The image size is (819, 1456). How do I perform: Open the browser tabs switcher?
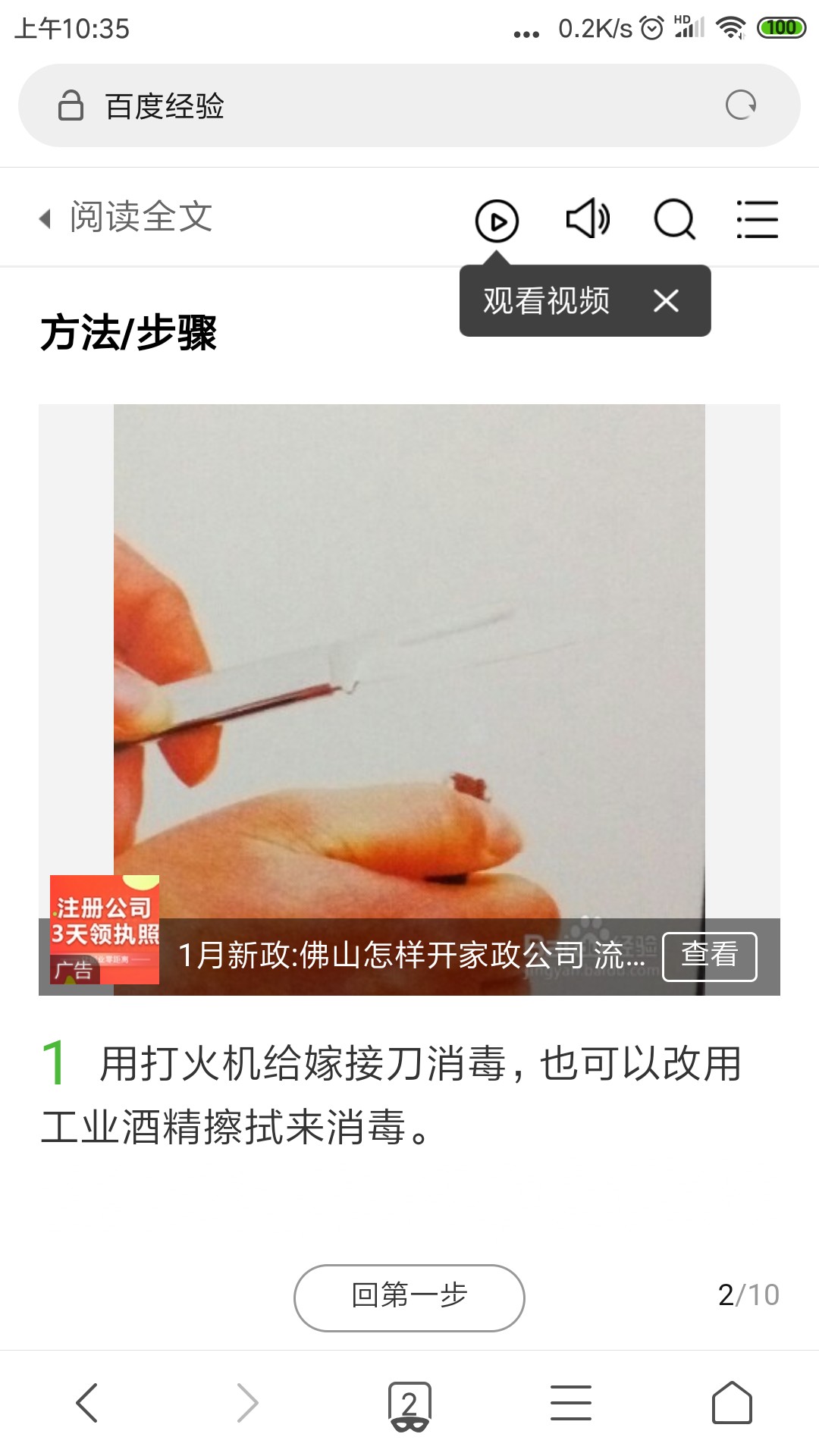[x=409, y=1405]
